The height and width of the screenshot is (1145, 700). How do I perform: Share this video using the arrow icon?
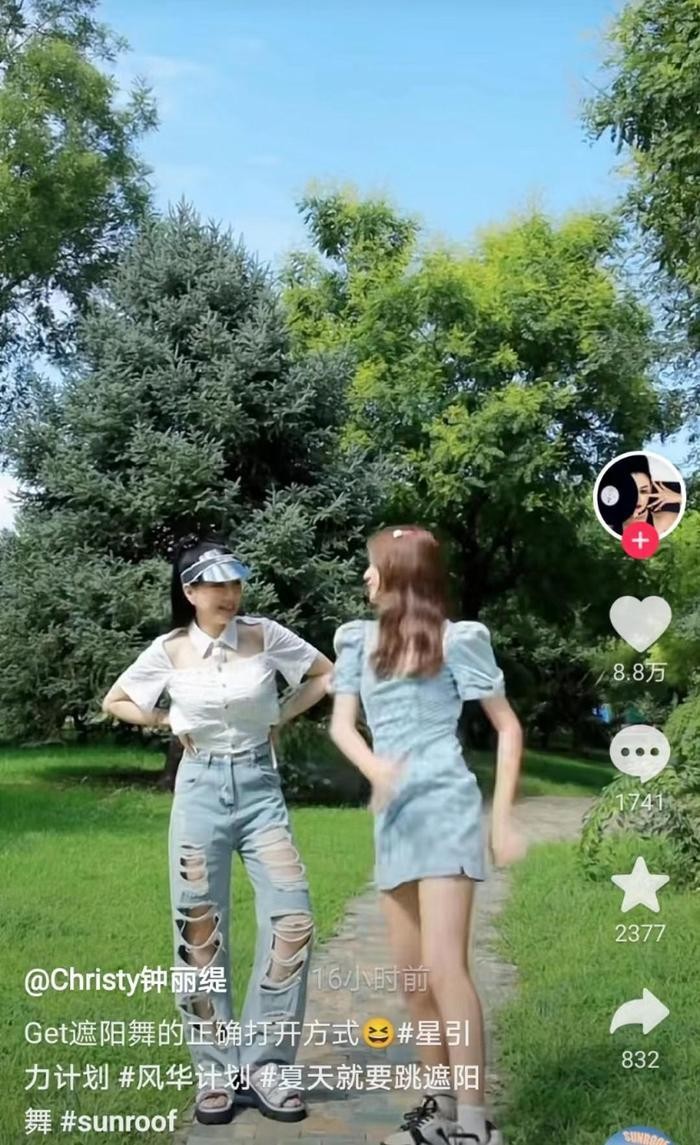[640, 1012]
